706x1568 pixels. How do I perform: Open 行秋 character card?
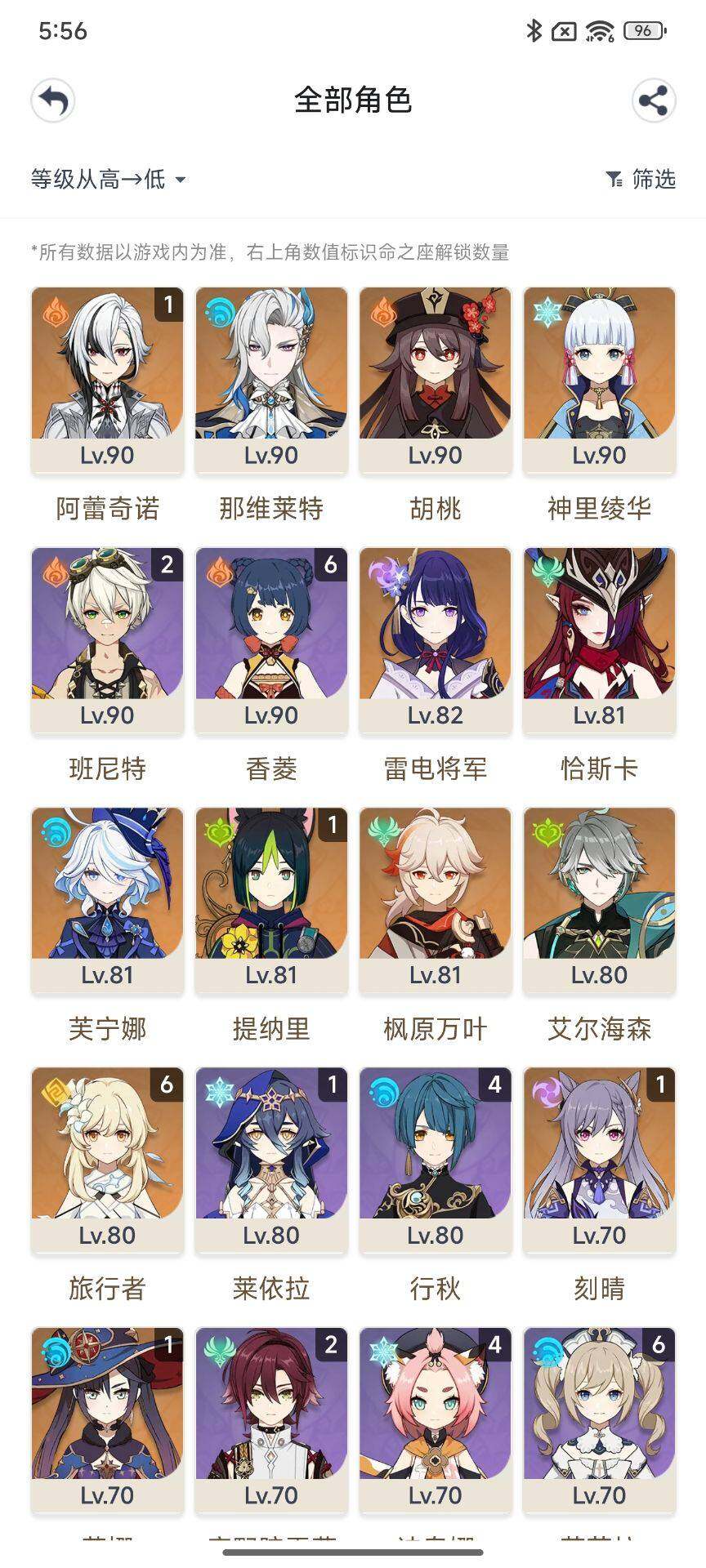(x=436, y=1160)
